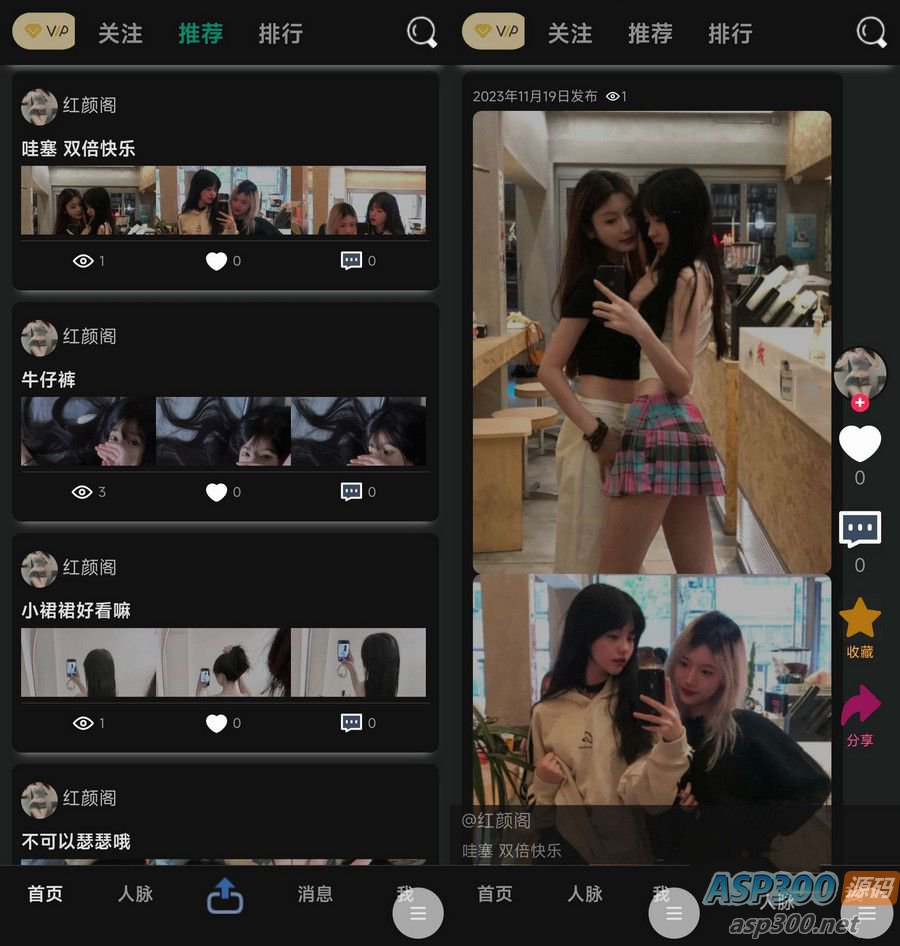Tap the blue upload button in the bottom bar
Viewport: 900px width, 946px height.
click(225, 895)
